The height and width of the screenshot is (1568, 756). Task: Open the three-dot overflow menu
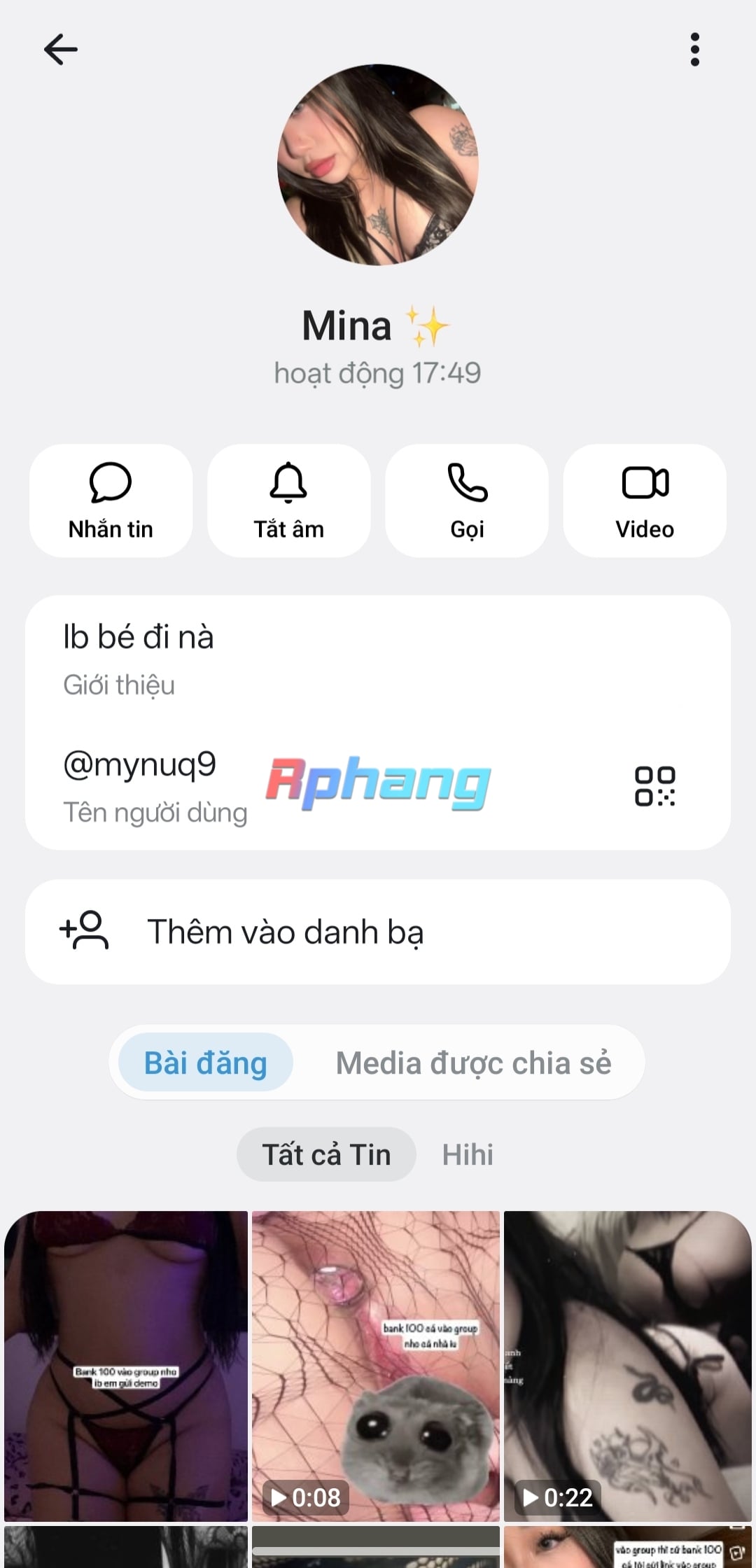tap(694, 50)
